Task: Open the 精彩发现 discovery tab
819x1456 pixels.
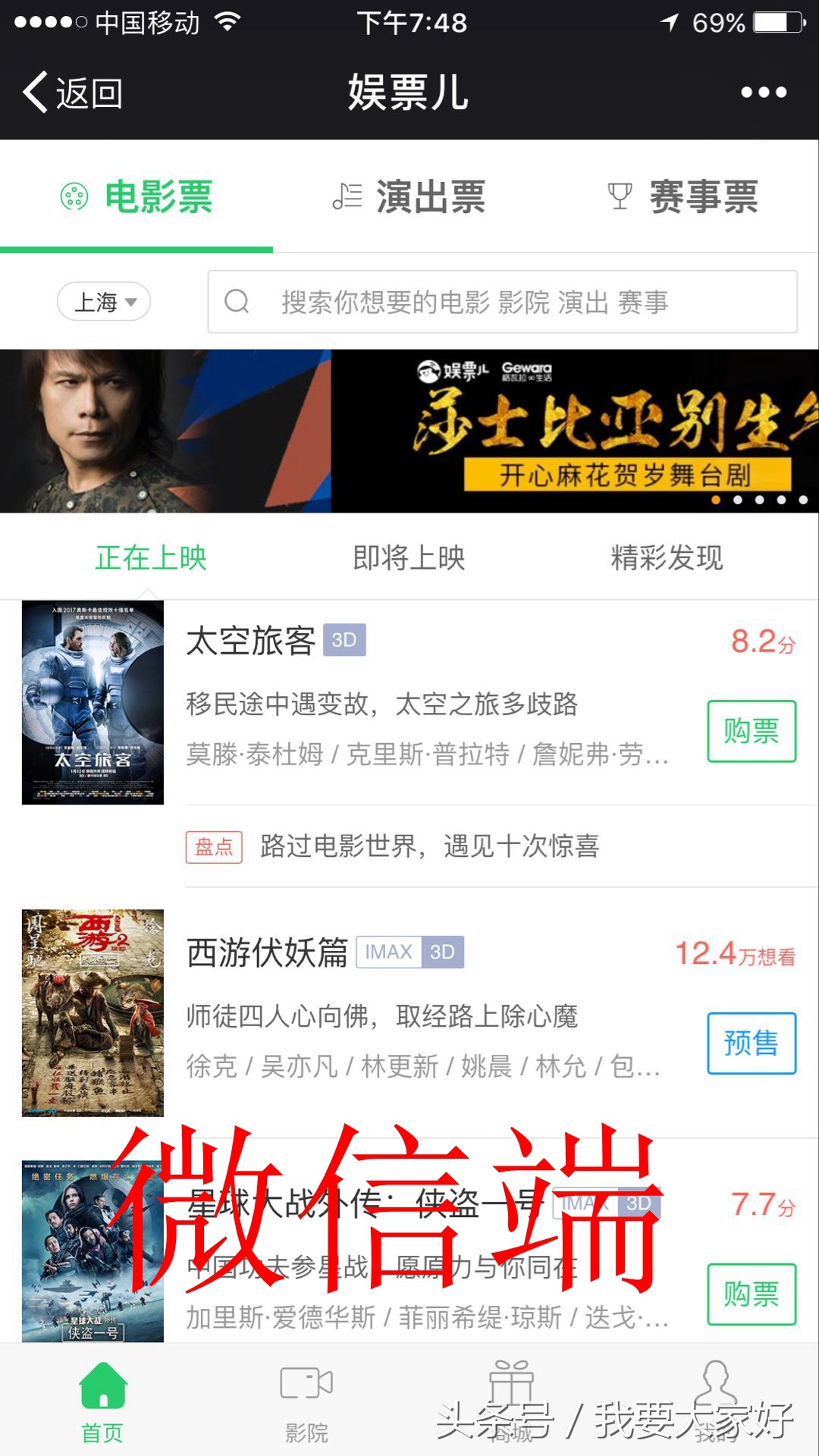Action: 667,557
